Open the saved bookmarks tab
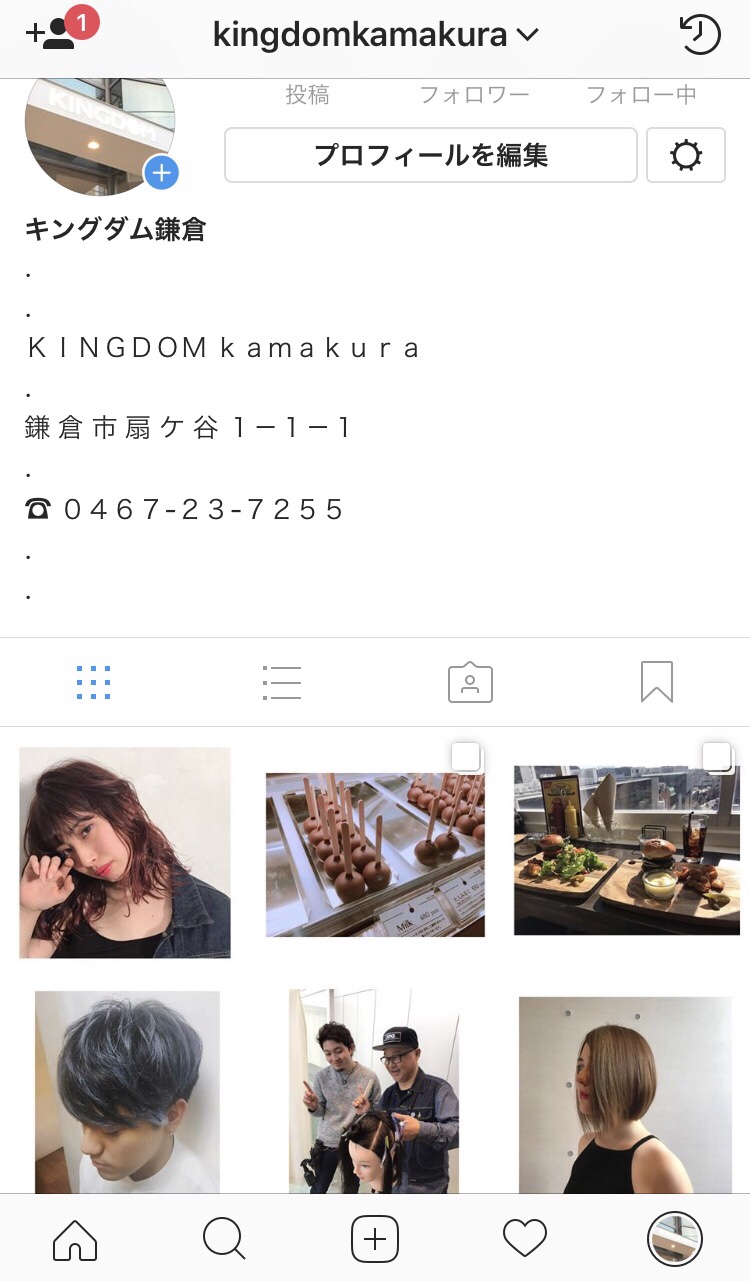The width and height of the screenshot is (750, 1281). click(x=657, y=682)
